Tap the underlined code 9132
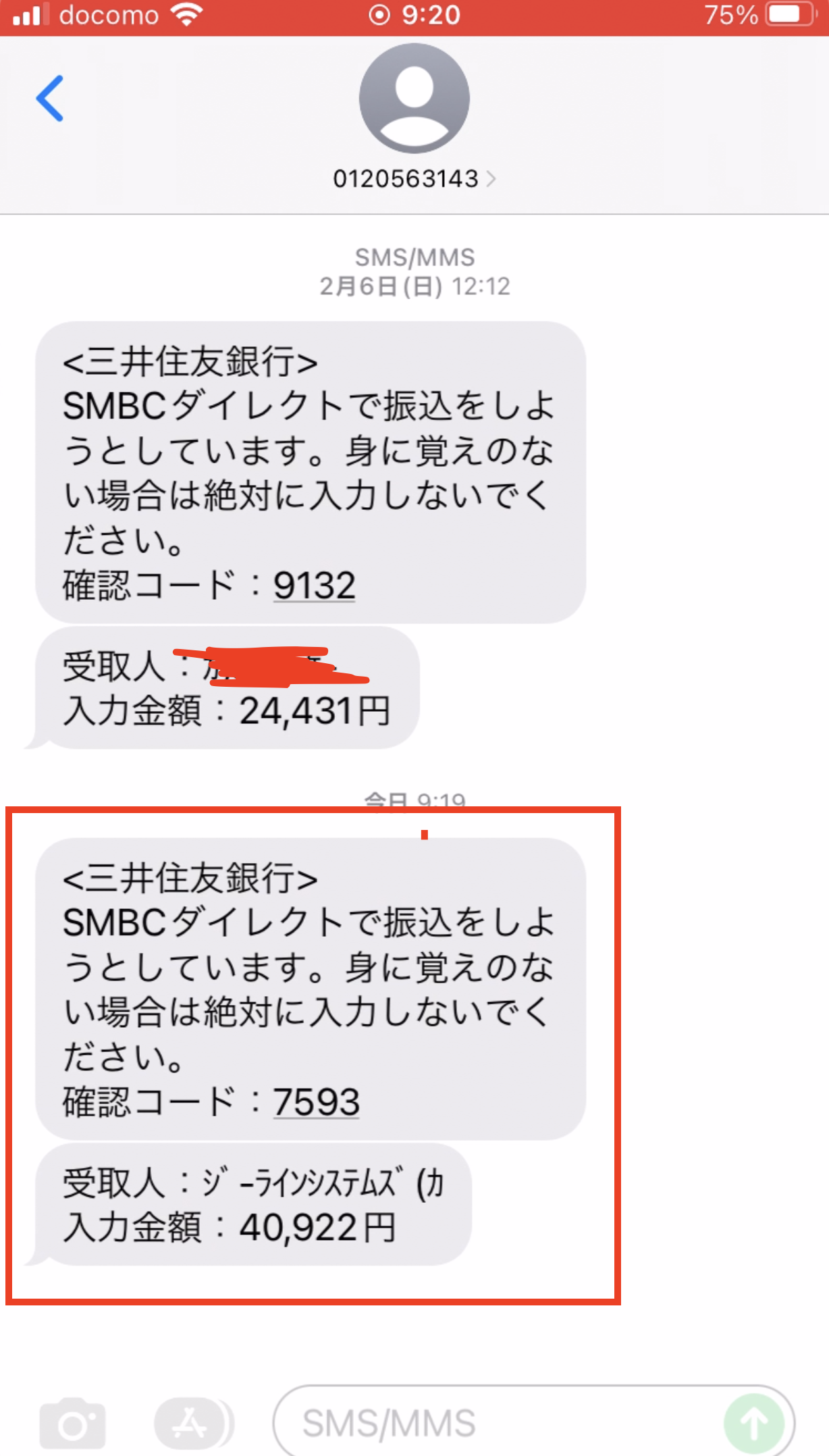Screen dimensions: 829x1456 pos(314,586)
